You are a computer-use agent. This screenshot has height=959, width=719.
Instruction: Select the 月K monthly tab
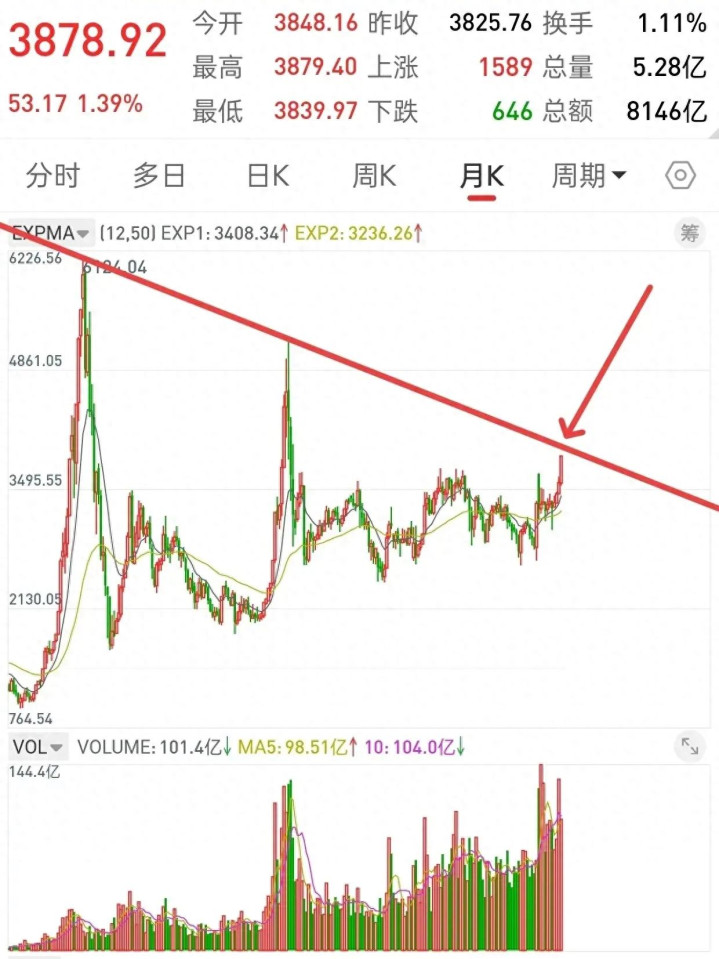(481, 177)
